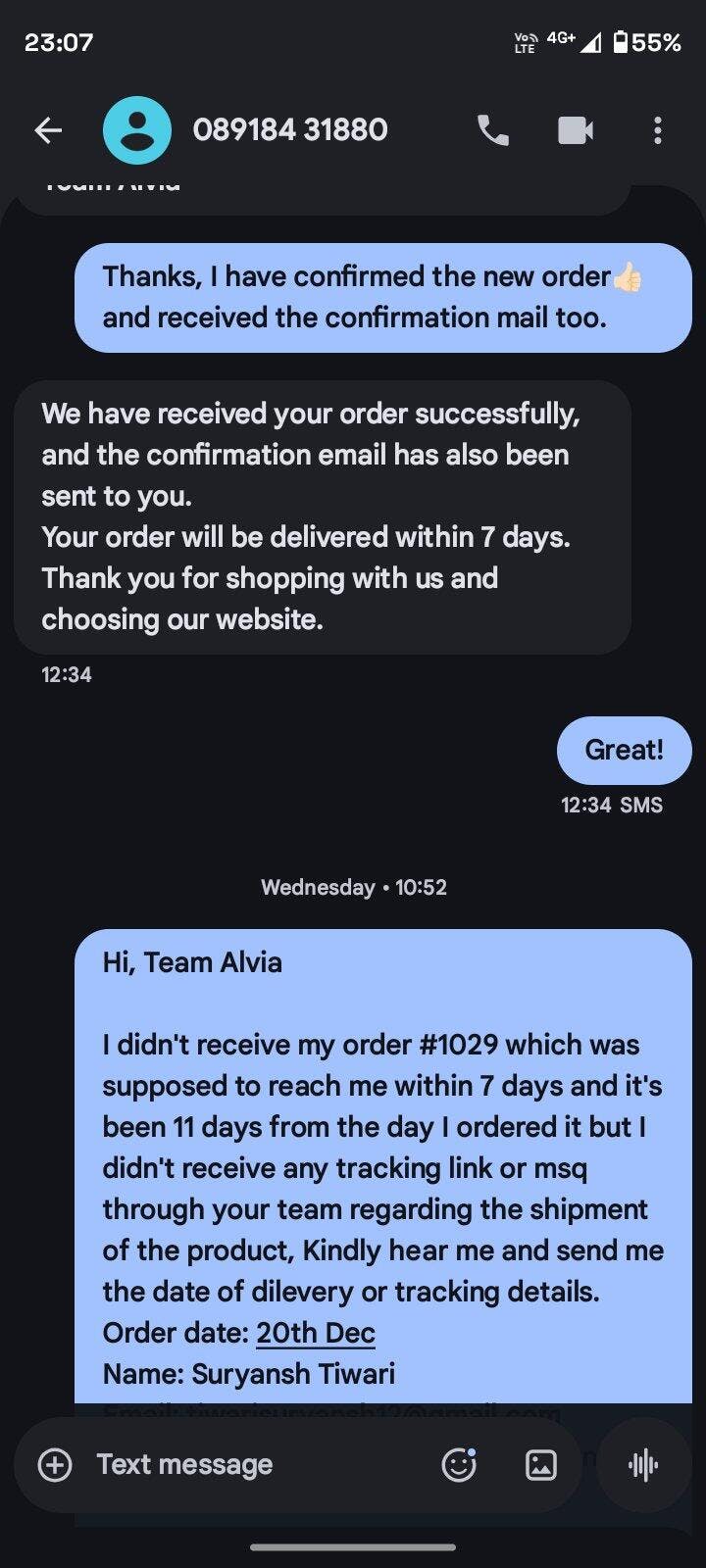Focus the Text message input field

coord(245,1464)
